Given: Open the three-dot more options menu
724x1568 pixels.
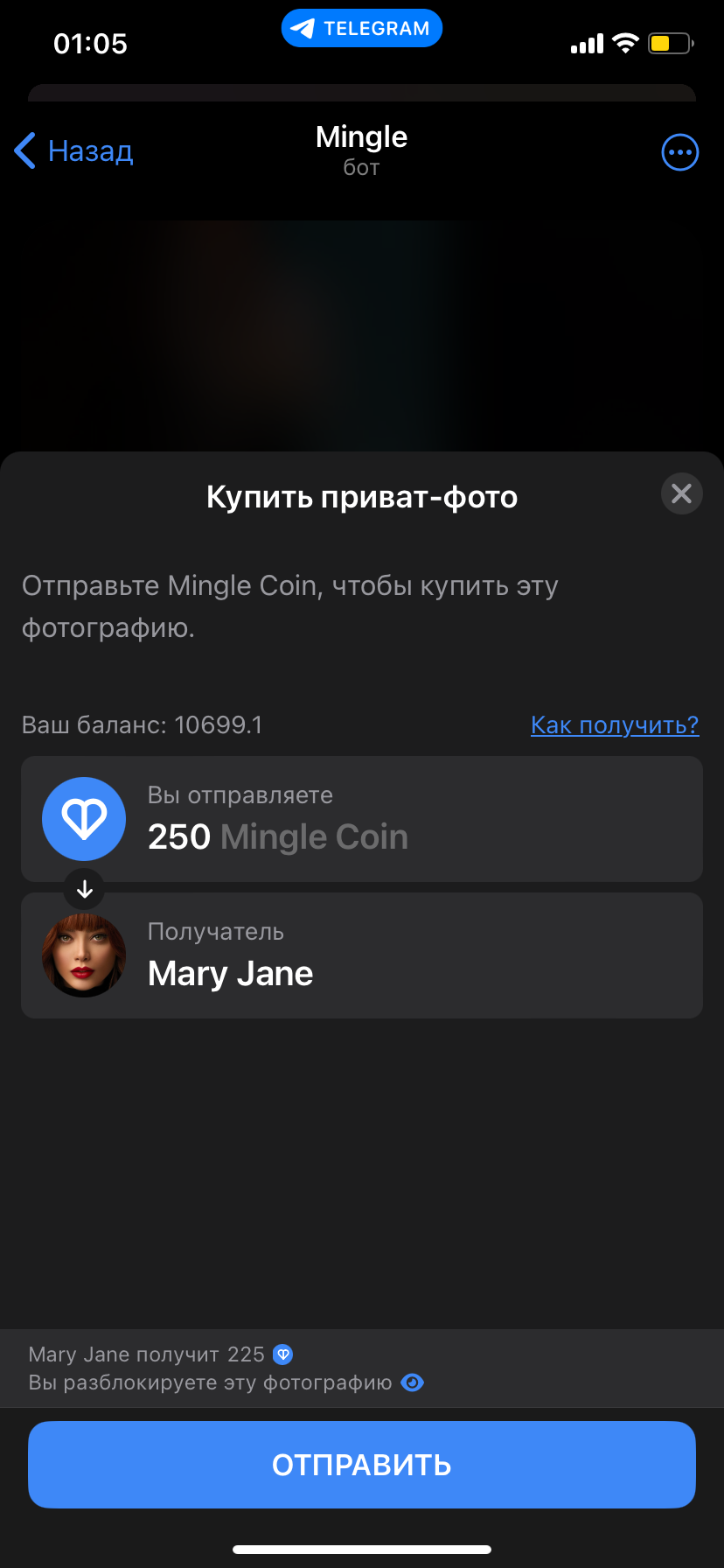Looking at the screenshot, I should point(679,152).
